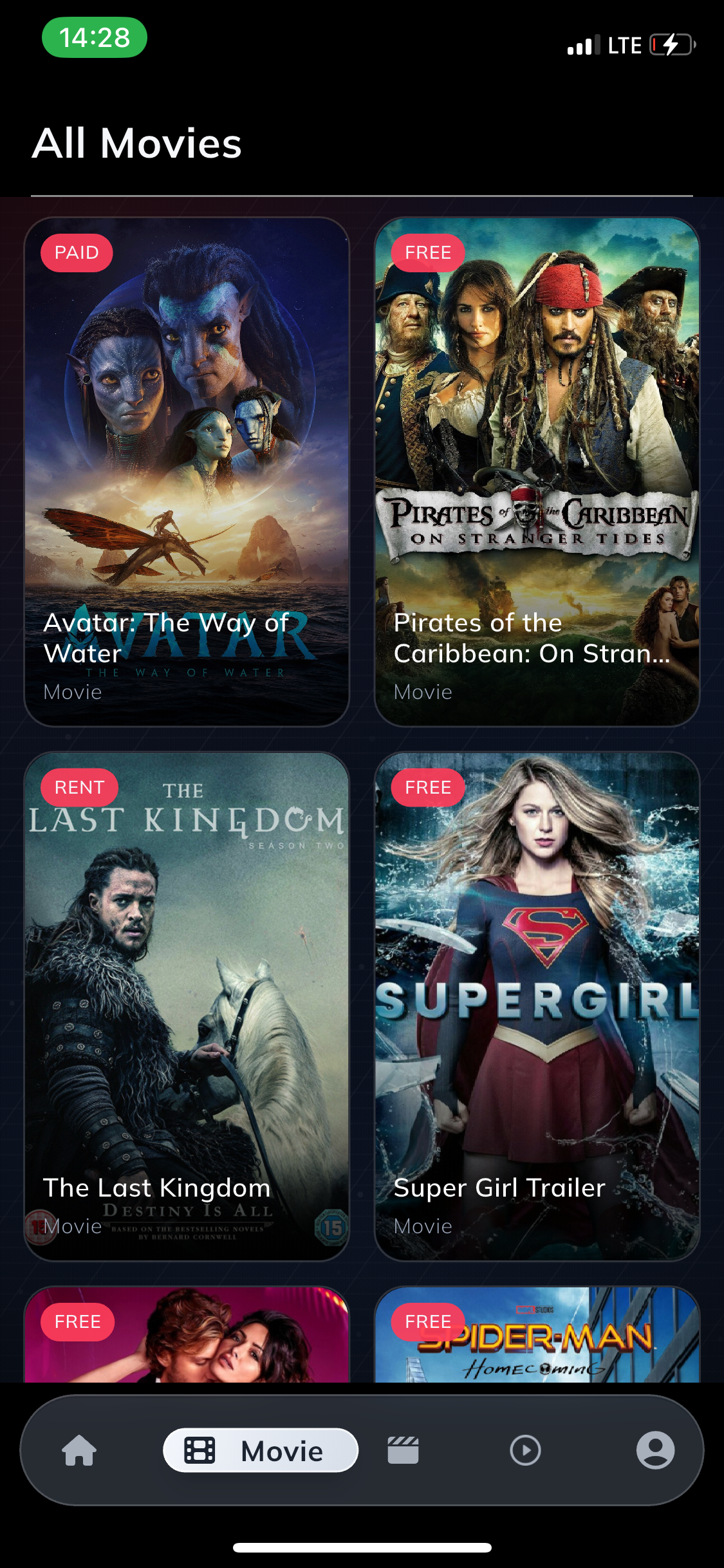Switch to the clapperboard tab
724x1568 pixels.
point(403,1451)
